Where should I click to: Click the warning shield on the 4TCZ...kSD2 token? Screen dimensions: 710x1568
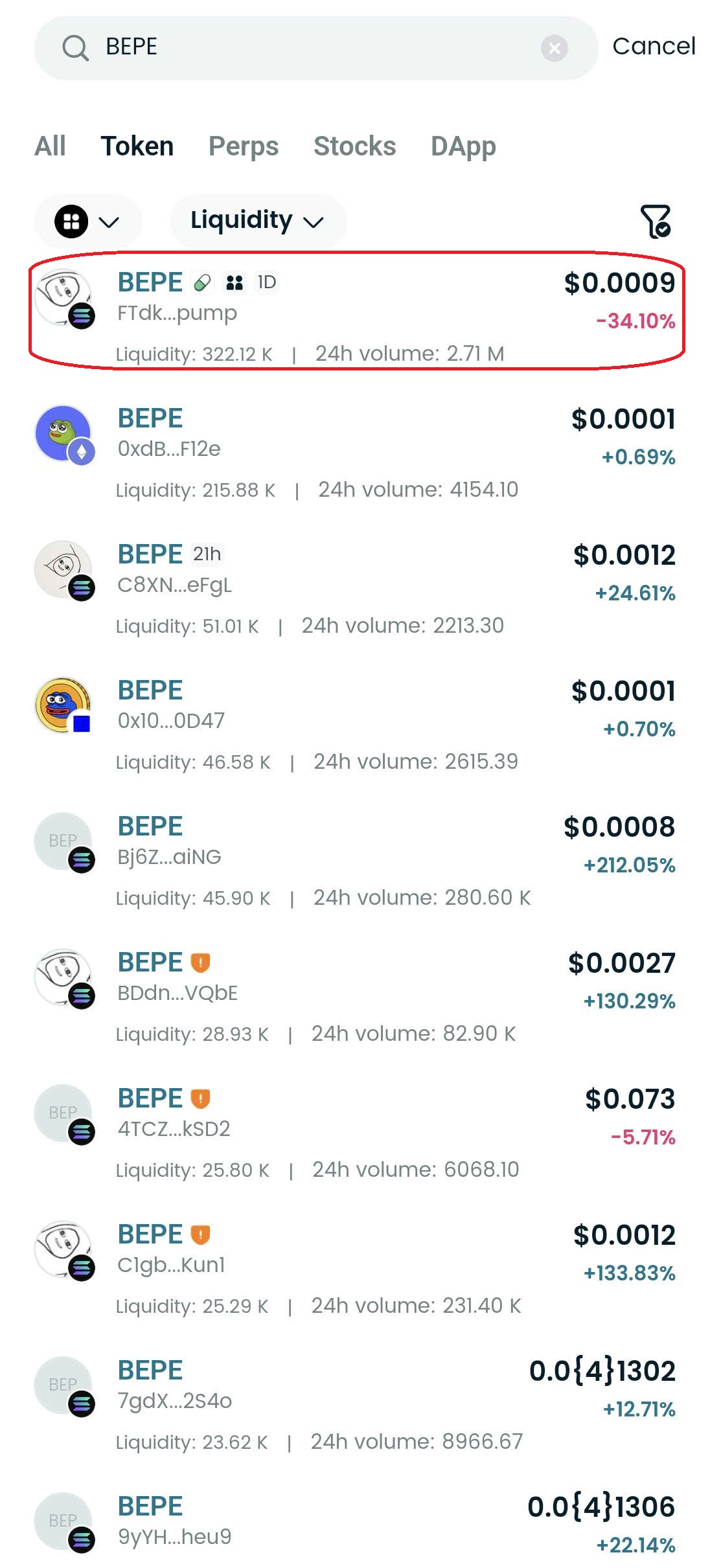click(200, 1098)
